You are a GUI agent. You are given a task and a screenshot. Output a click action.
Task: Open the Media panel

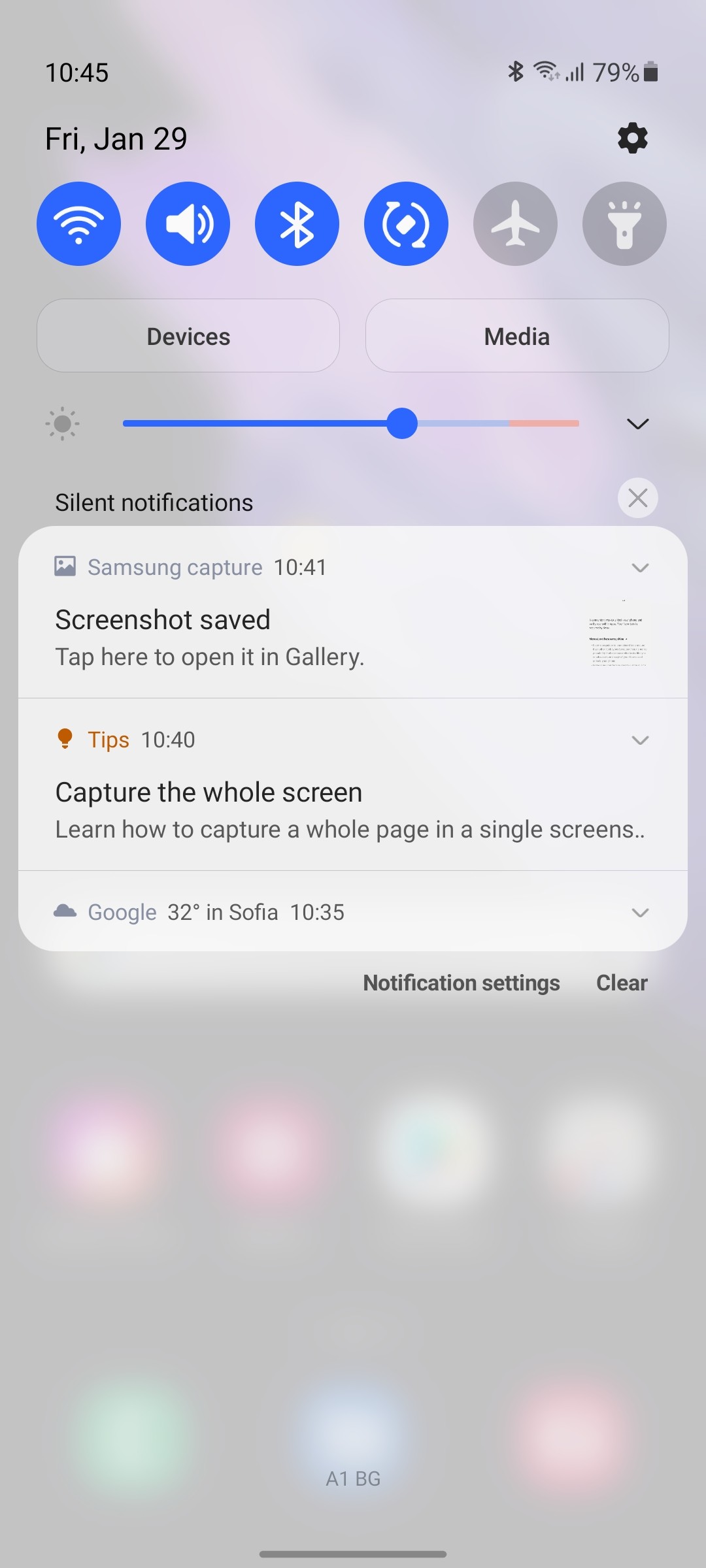[517, 336]
